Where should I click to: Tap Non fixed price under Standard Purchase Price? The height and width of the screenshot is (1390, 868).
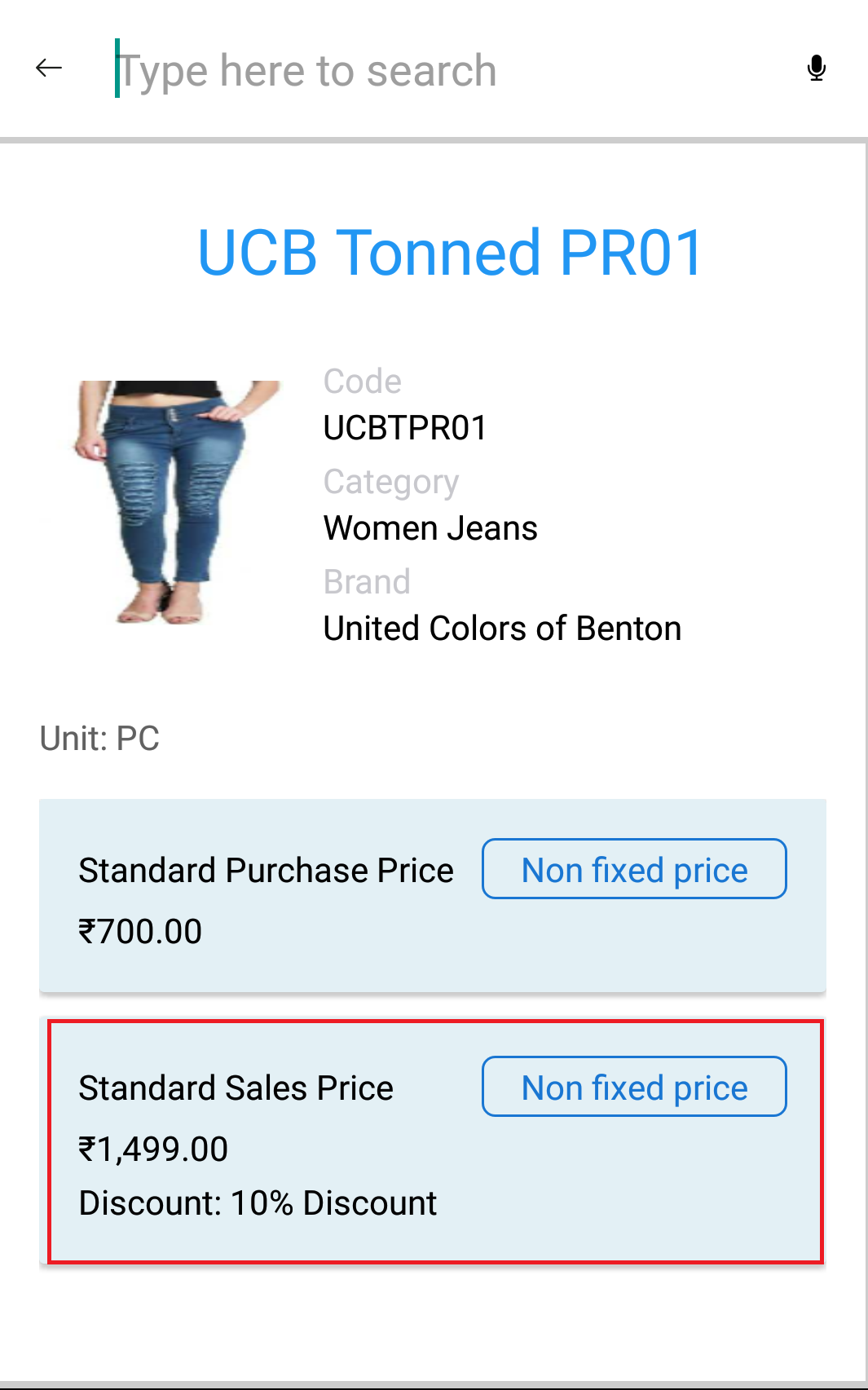[634, 869]
